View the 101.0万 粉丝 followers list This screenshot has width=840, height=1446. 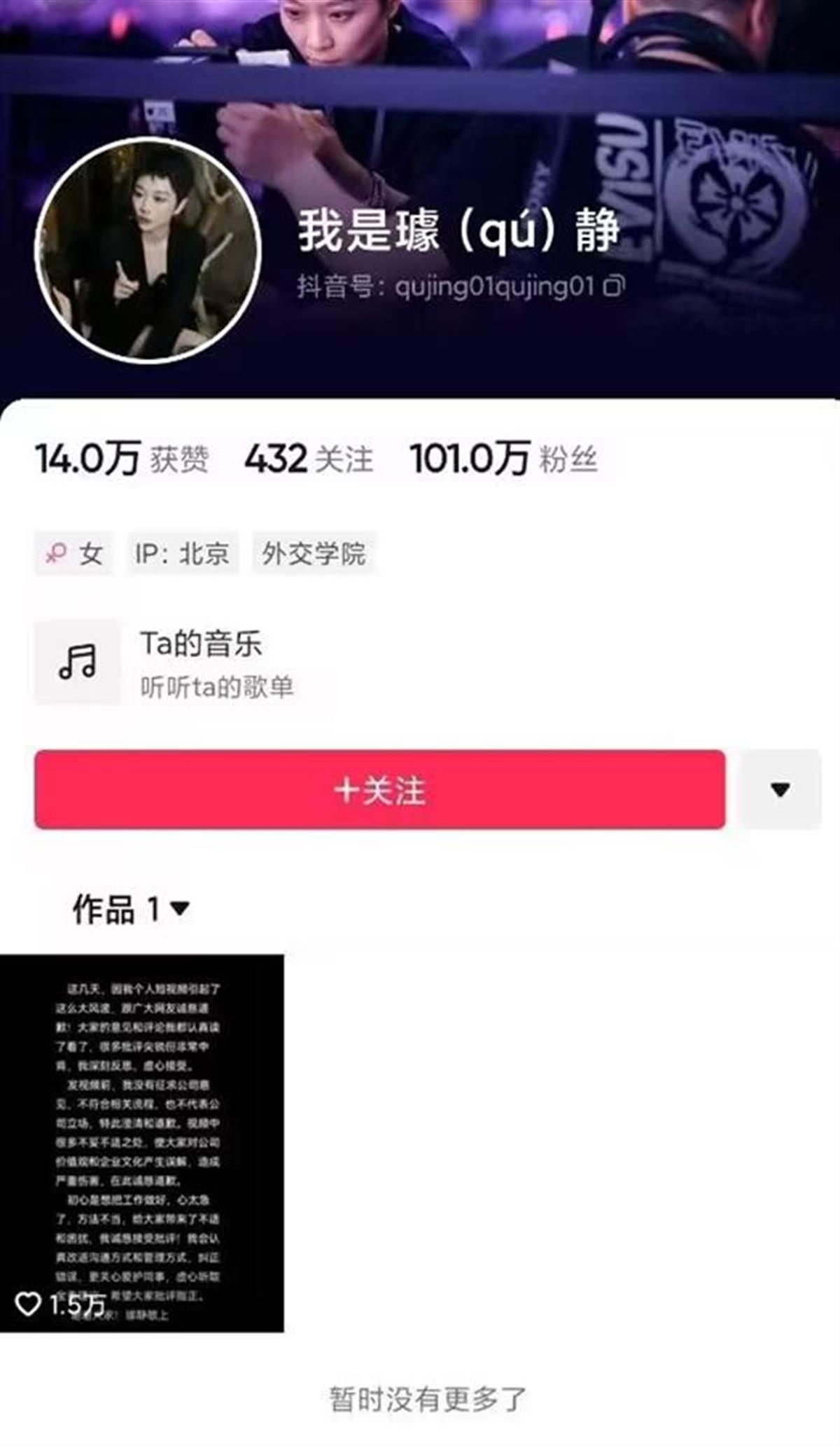[x=503, y=459]
